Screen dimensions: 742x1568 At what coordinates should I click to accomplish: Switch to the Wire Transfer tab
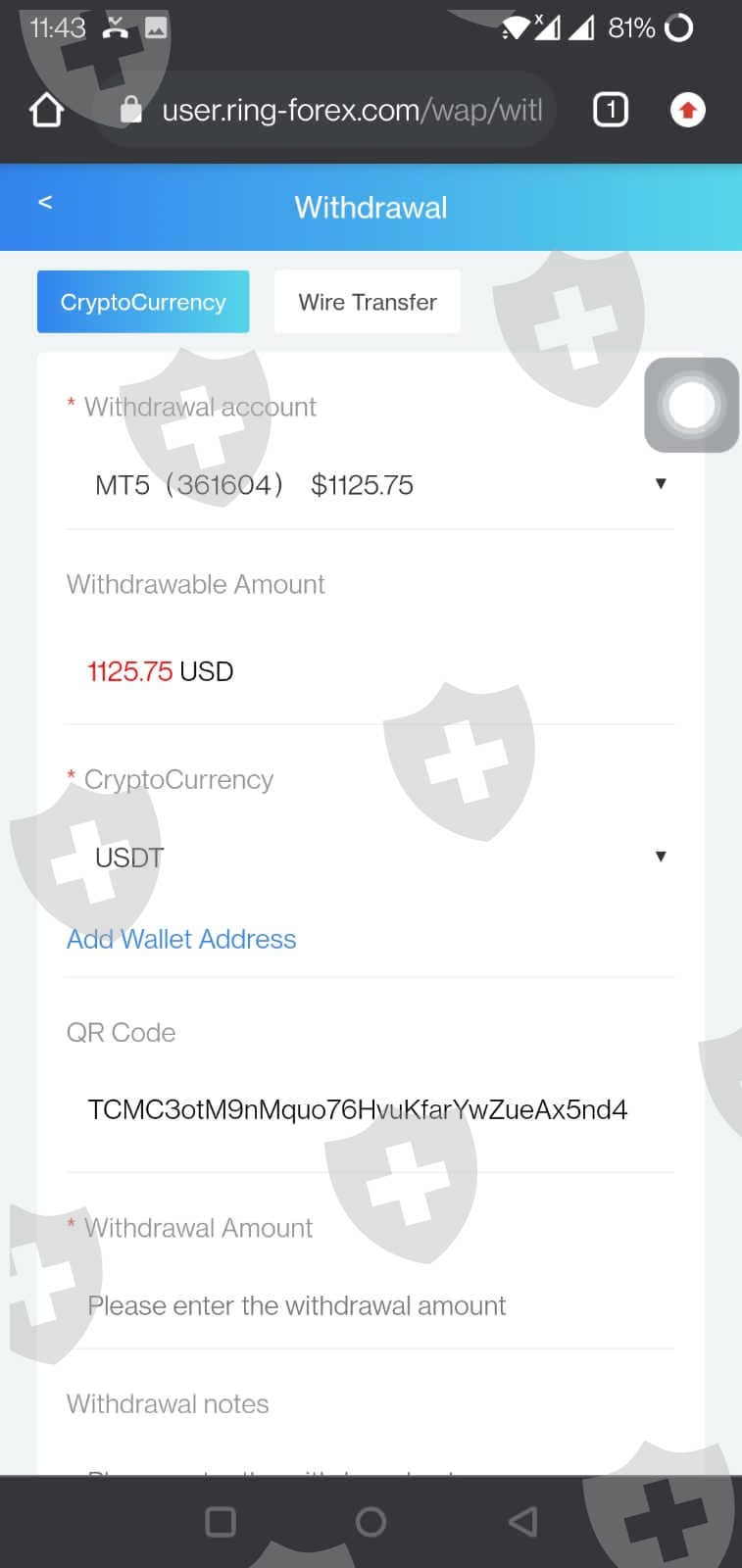coord(368,302)
